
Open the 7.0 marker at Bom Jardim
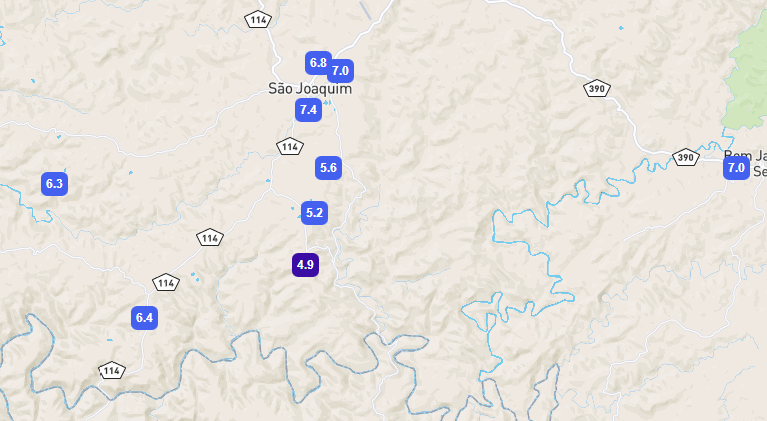pyautogui.click(x=736, y=168)
